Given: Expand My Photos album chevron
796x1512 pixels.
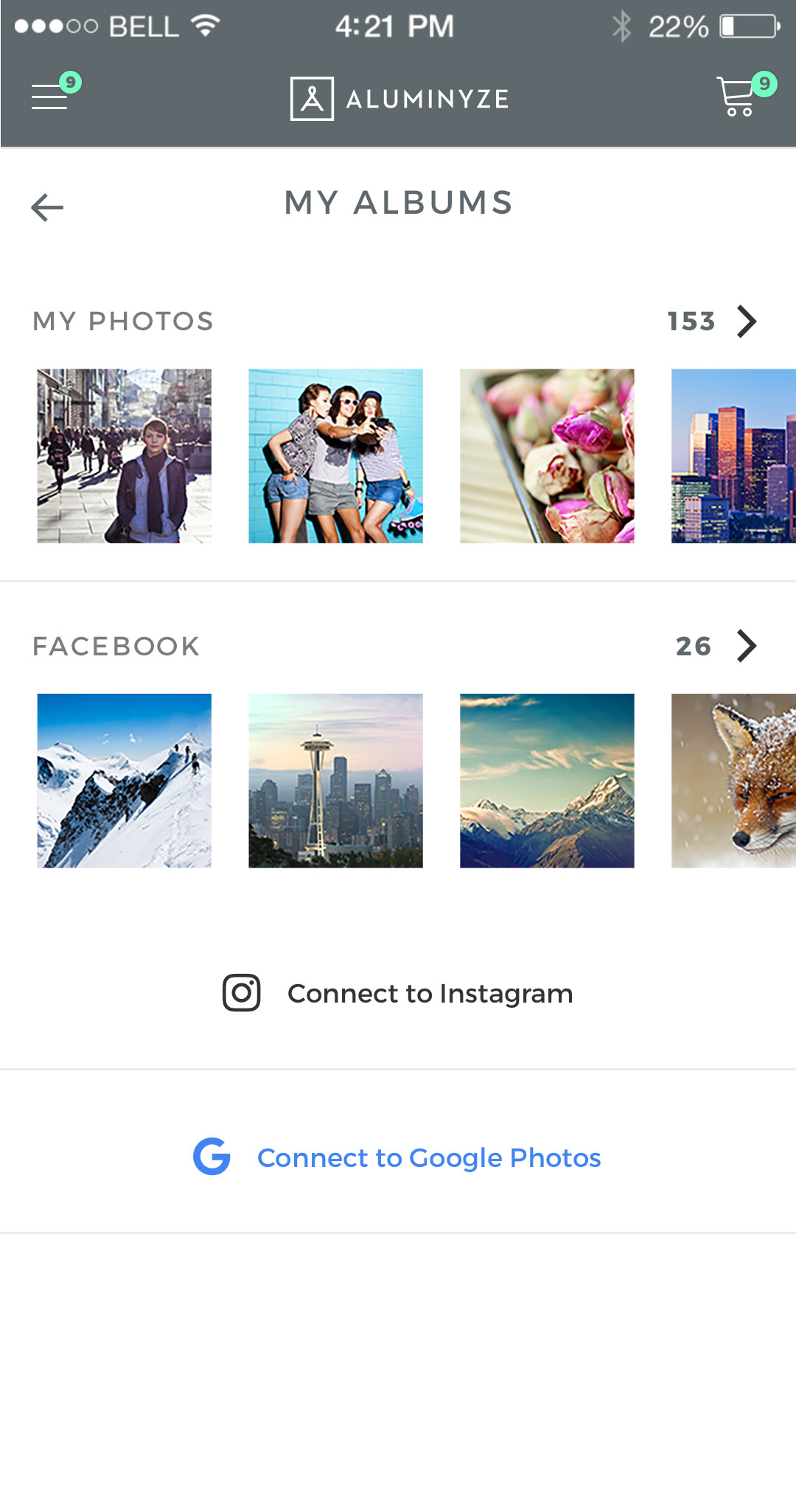Looking at the screenshot, I should (747, 321).
